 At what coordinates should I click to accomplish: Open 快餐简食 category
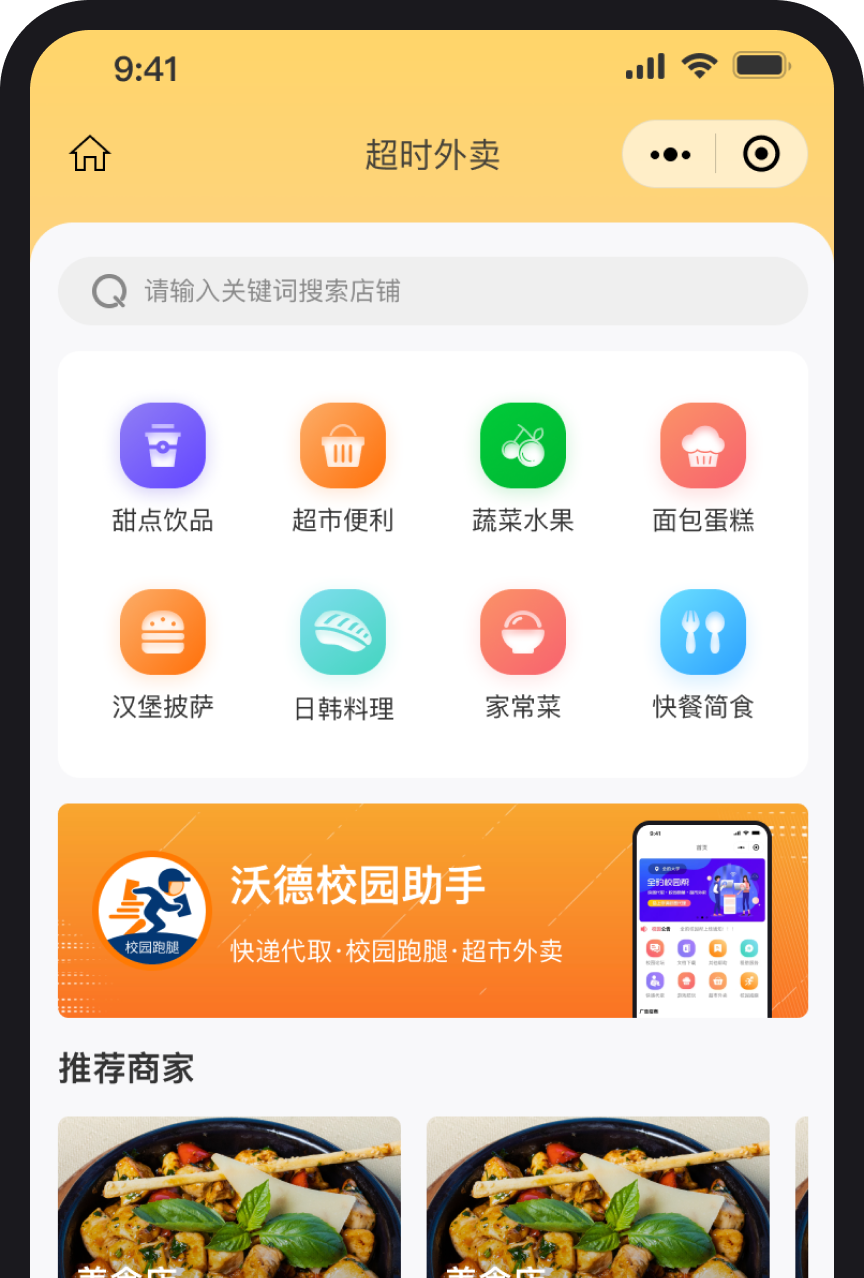click(703, 653)
